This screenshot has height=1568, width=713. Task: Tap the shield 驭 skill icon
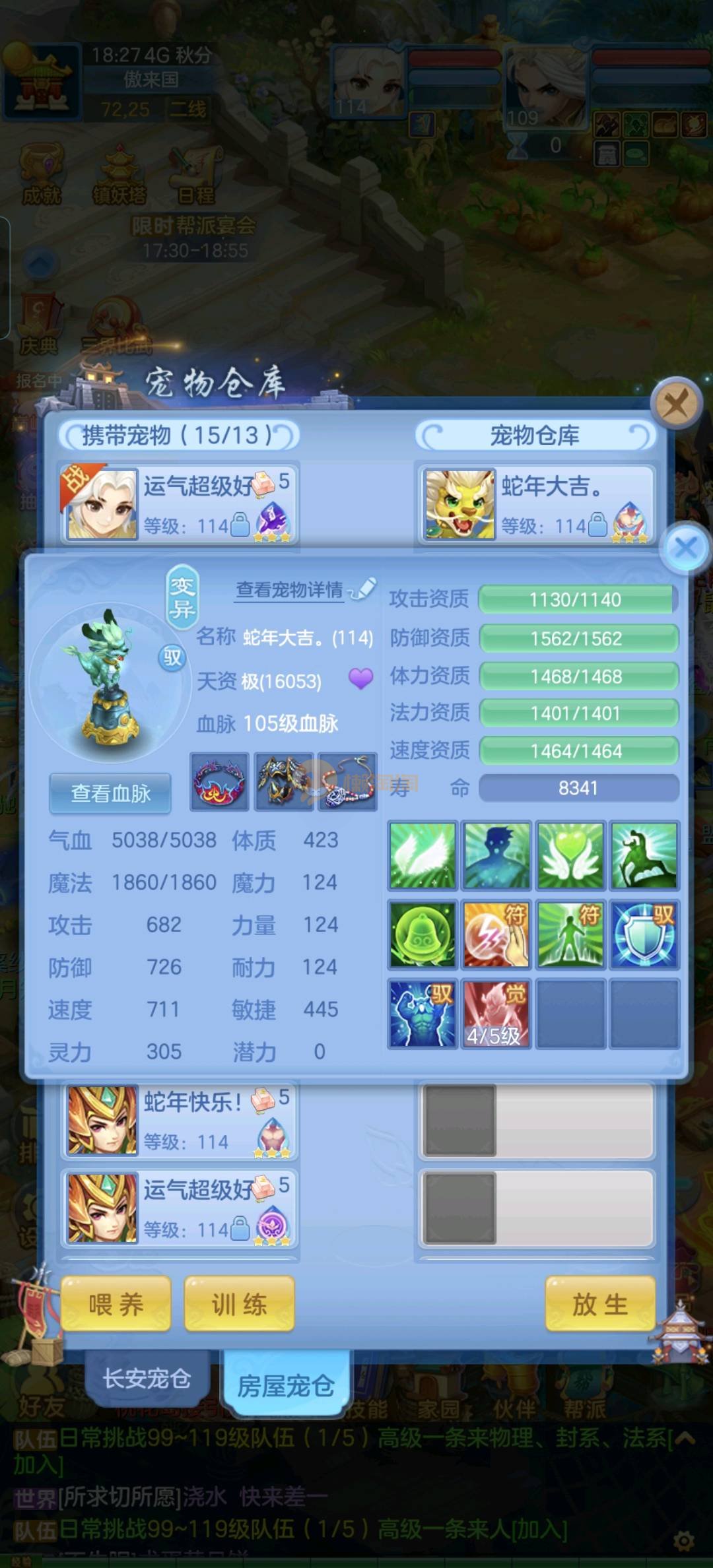pyautogui.click(x=644, y=934)
